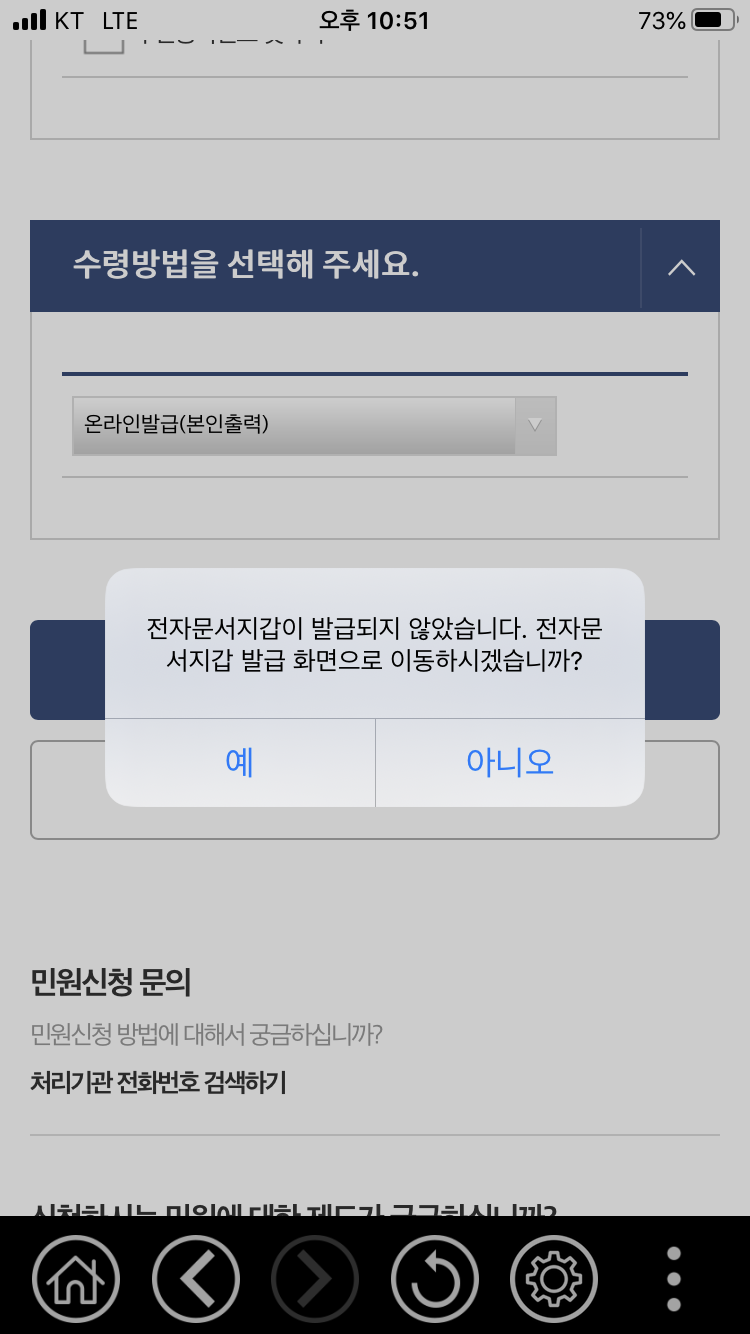The height and width of the screenshot is (1334, 750).
Task: Decline by tapping 아니오
Action: click(x=510, y=762)
